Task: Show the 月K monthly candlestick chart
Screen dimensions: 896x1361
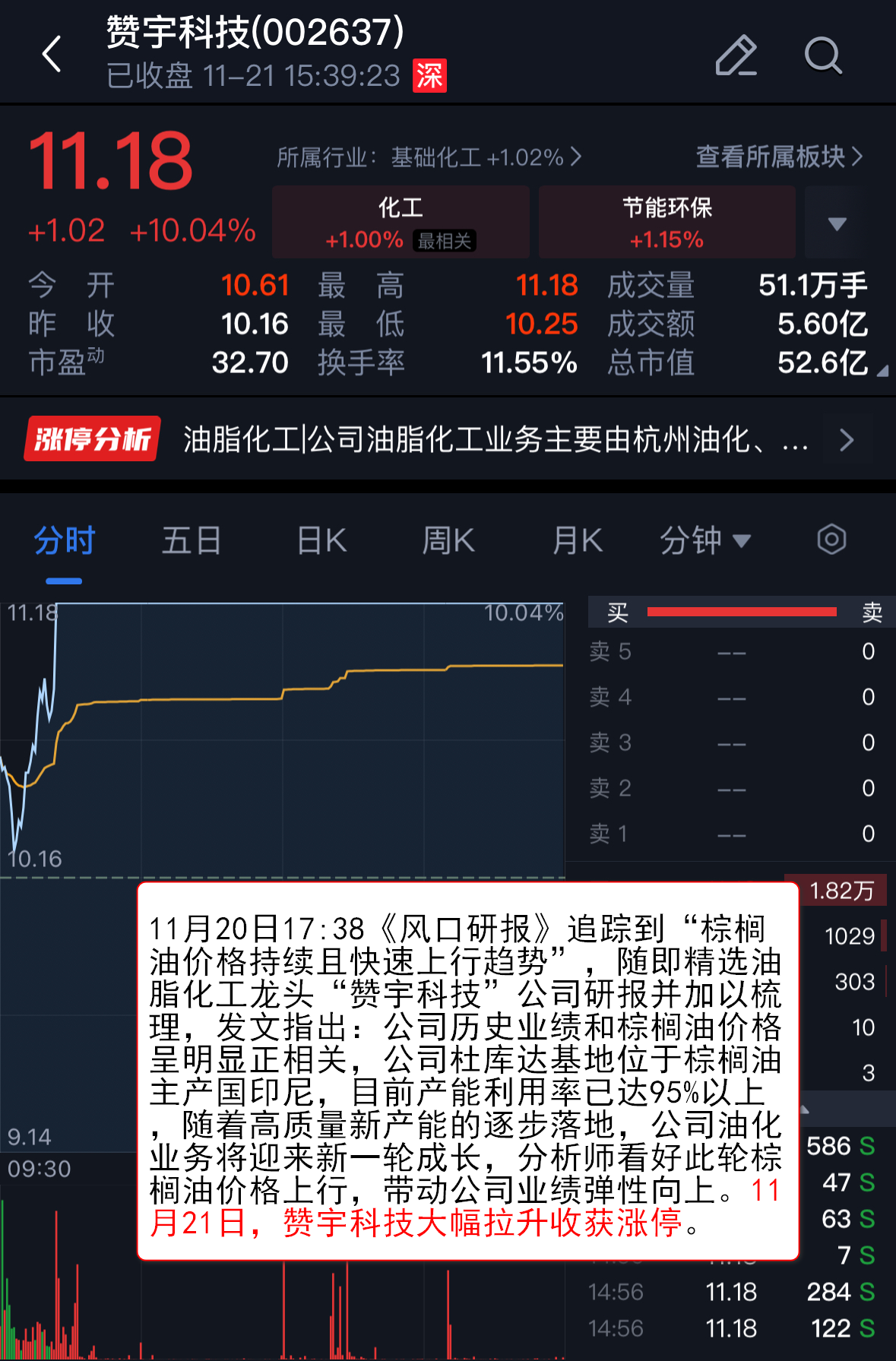Action: tap(578, 541)
